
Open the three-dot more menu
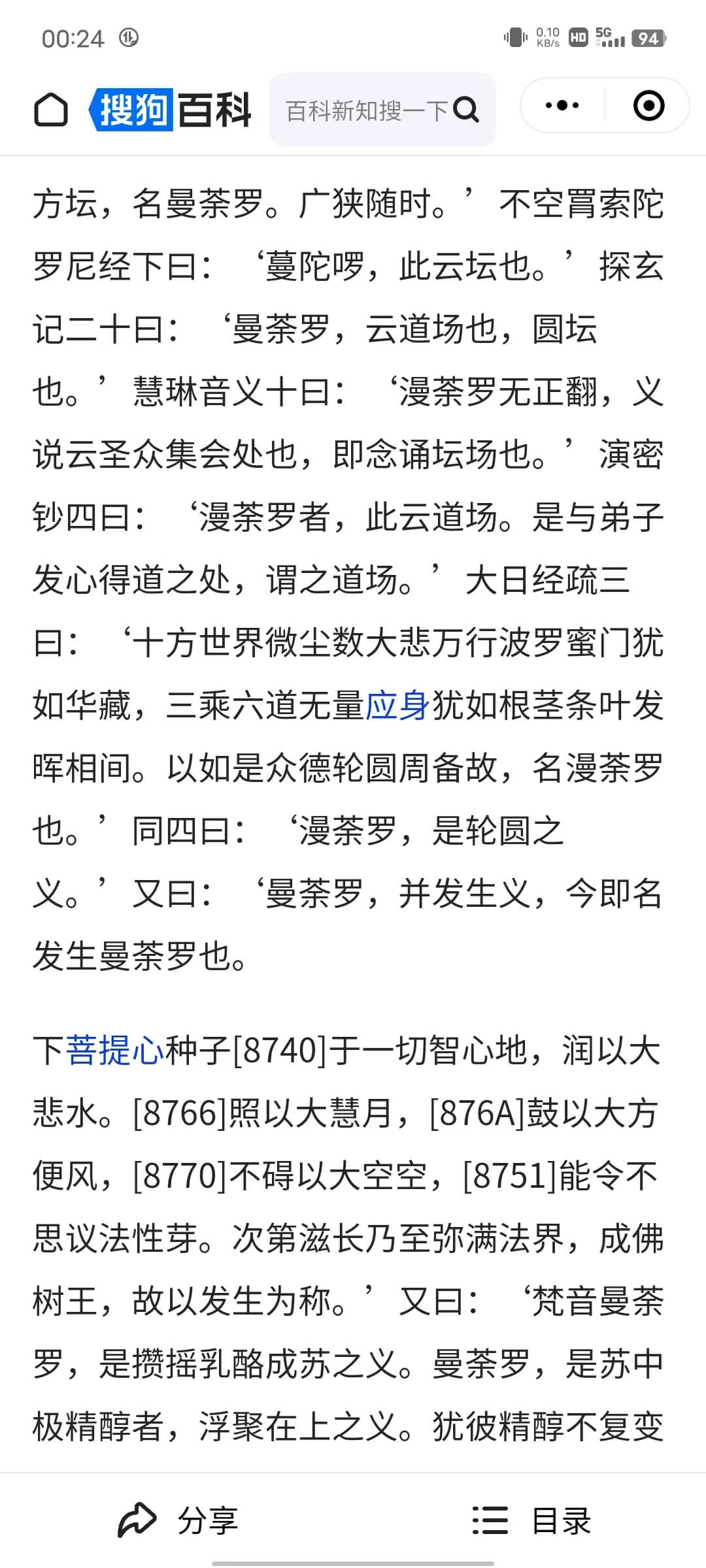[562, 105]
